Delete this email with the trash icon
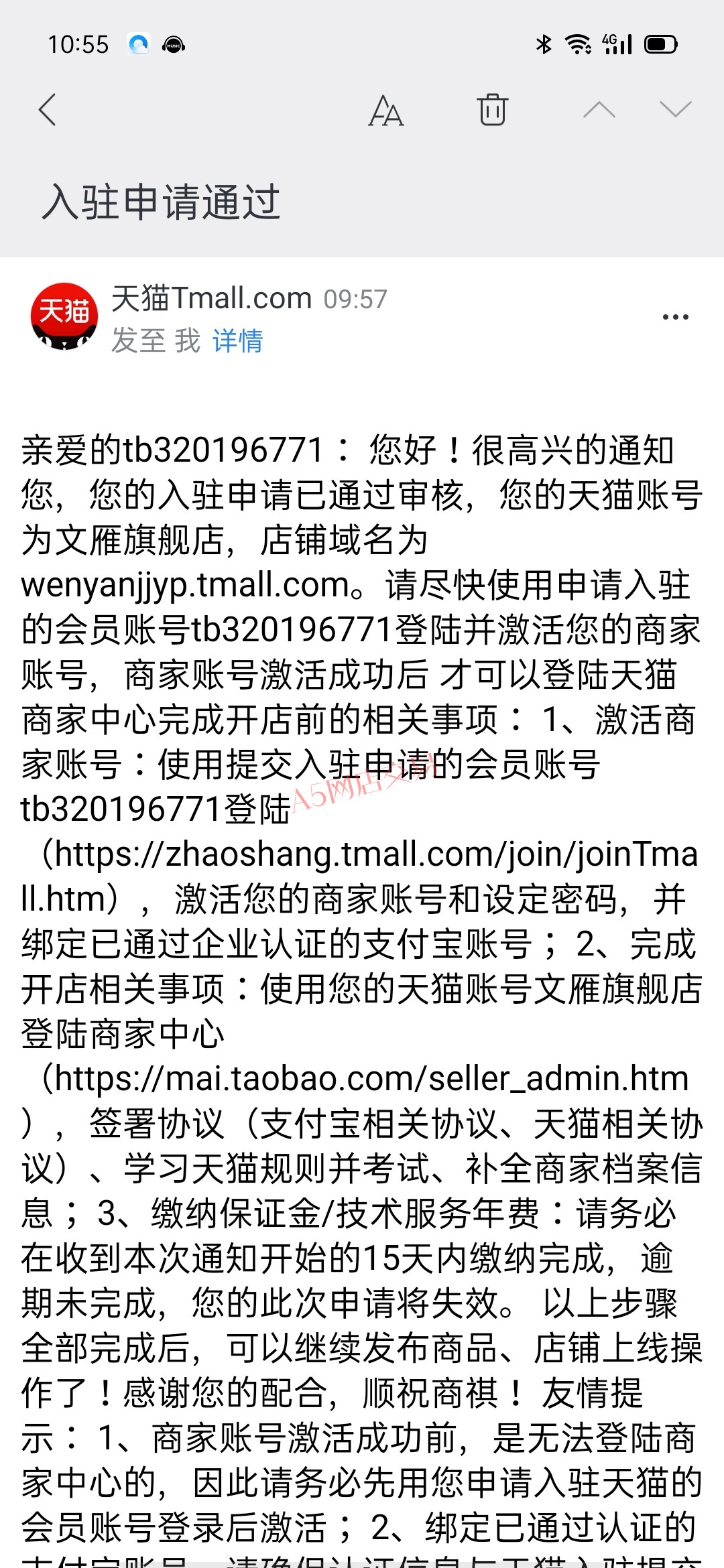724x1568 pixels. pyautogui.click(x=493, y=109)
